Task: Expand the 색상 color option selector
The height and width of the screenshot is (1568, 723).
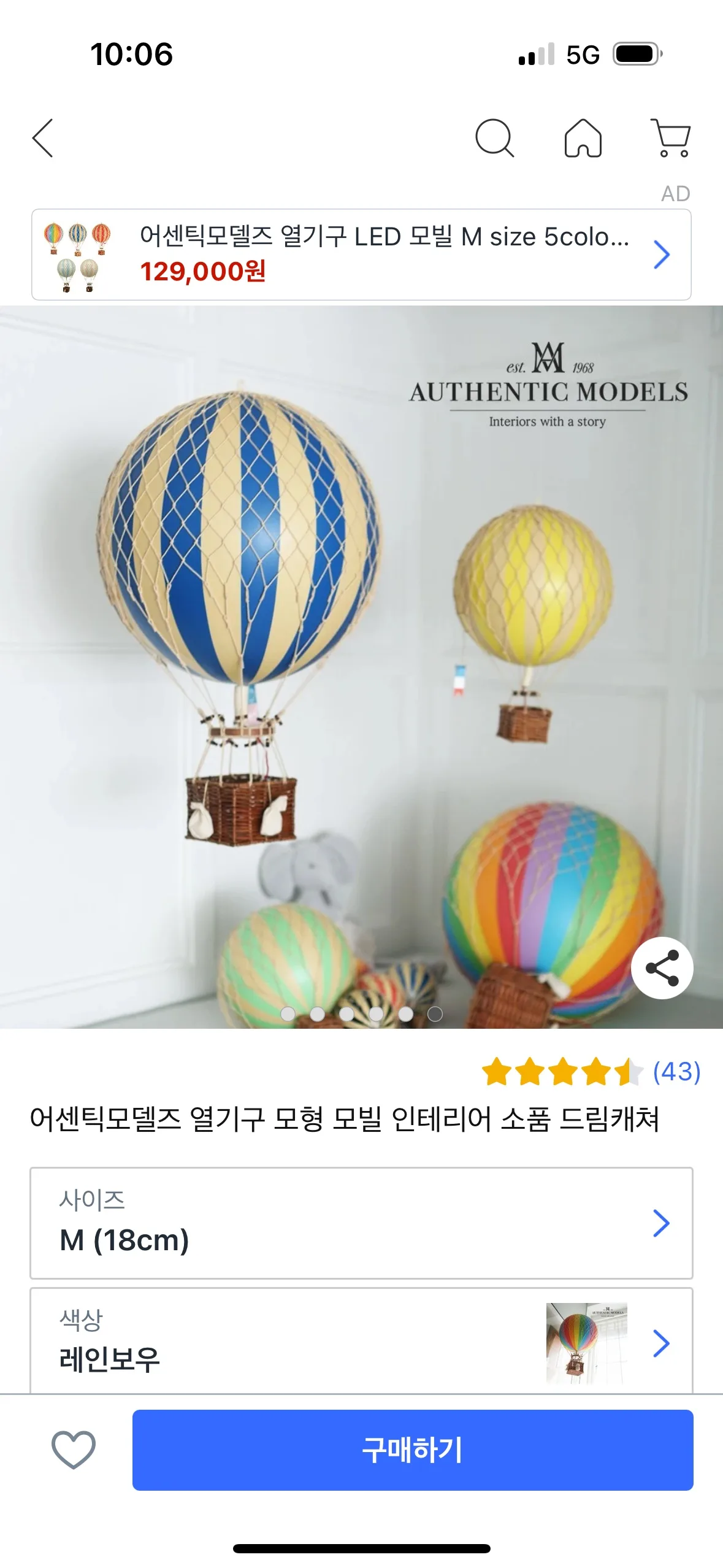Action: pos(361,1343)
